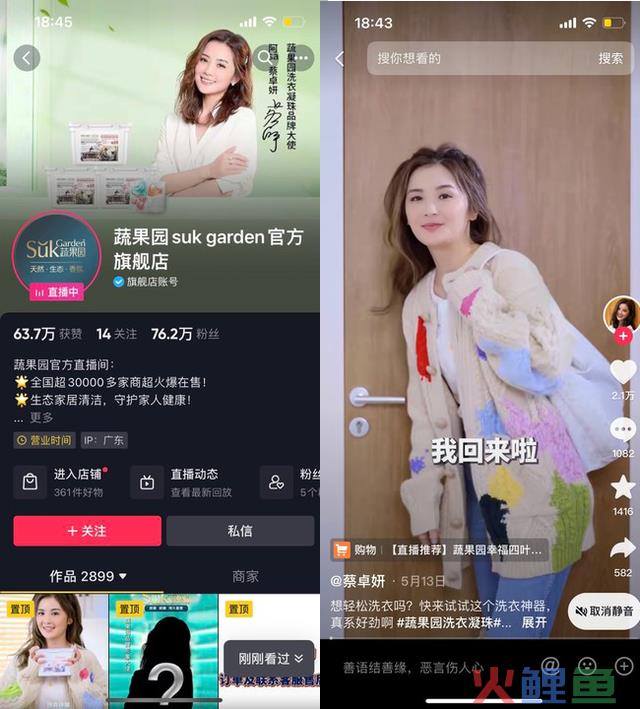Screen dimensions: 640x709
Task: Tap the 搜索 button in video view
Action: click(611, 58)
